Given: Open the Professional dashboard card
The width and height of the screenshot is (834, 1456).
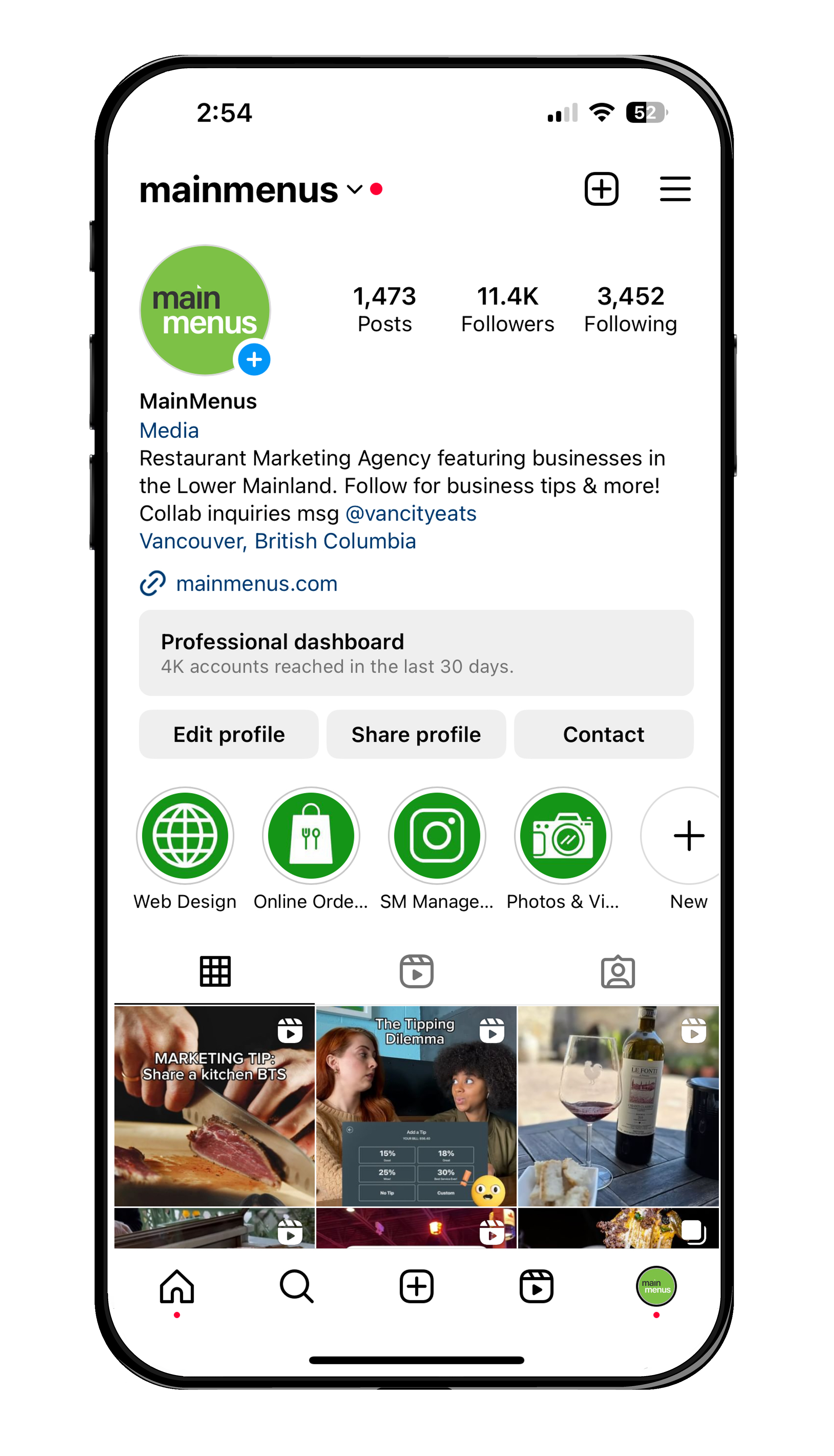Looking at the screenshot, I should point(416,652).
